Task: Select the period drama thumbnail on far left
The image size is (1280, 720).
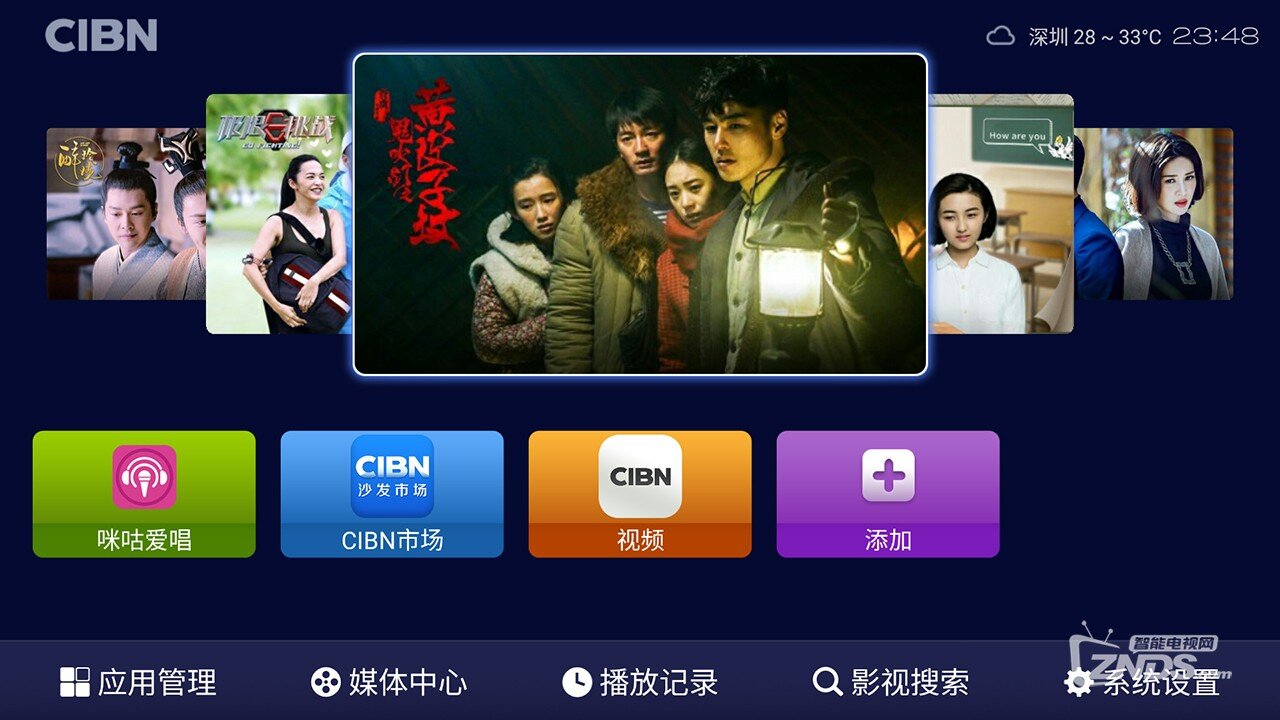Action: click(125, 214)
